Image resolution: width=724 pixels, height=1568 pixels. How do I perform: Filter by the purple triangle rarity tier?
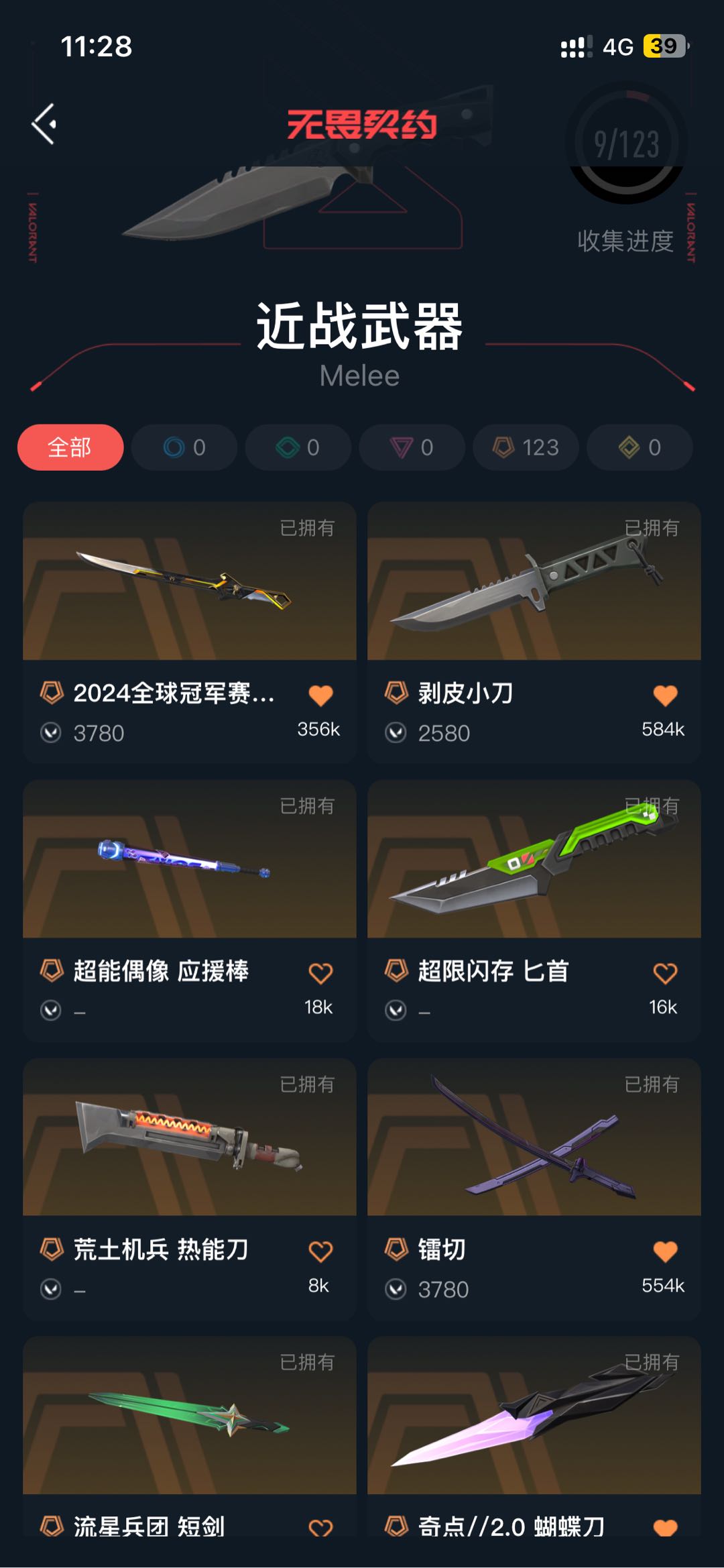coord(412,447)
